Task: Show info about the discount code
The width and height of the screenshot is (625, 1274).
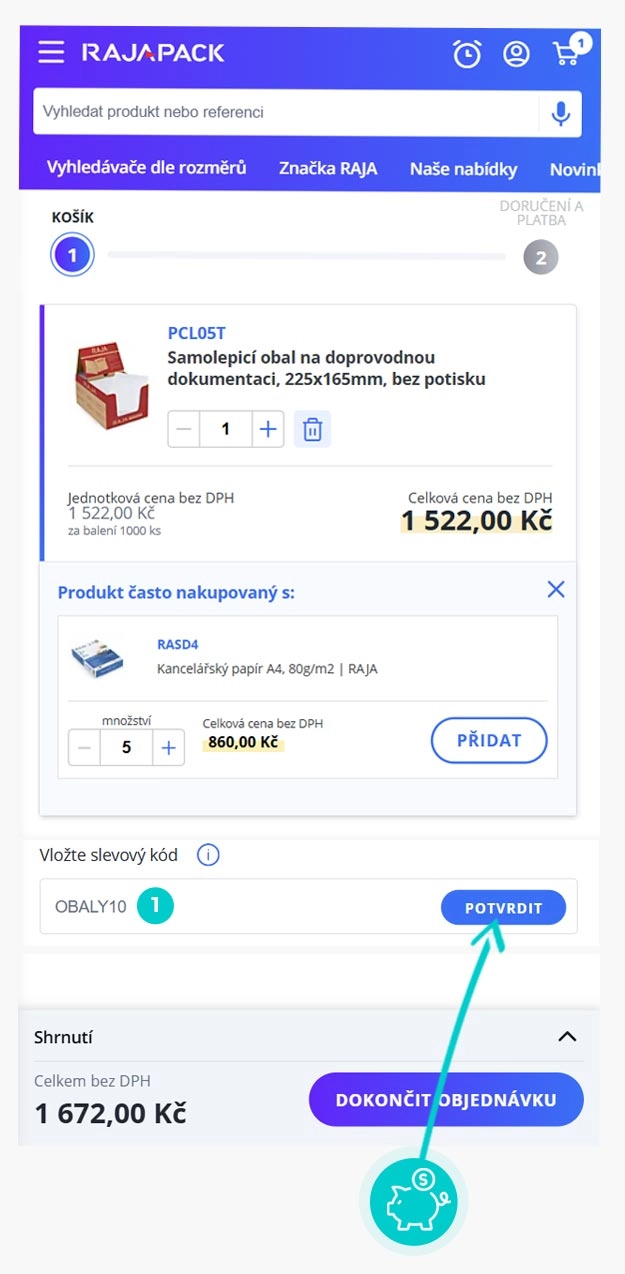Action: [x=208, y=855]
